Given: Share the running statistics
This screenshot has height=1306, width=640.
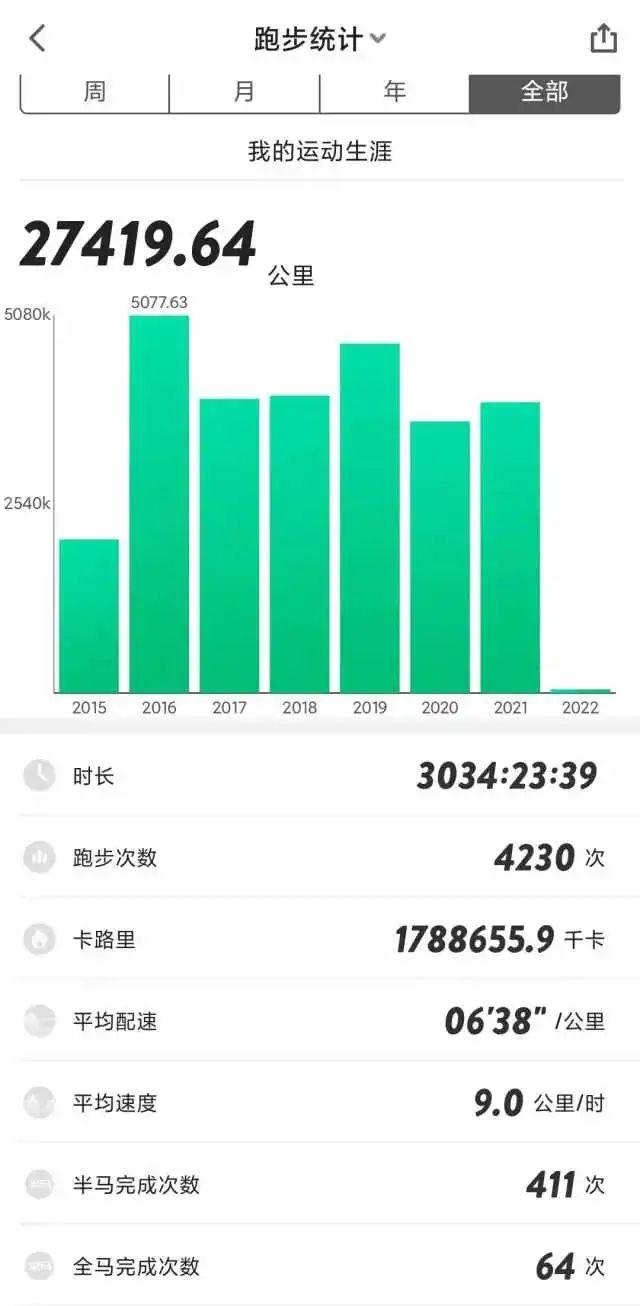Looking at the screenshot, I should point(603,39).
